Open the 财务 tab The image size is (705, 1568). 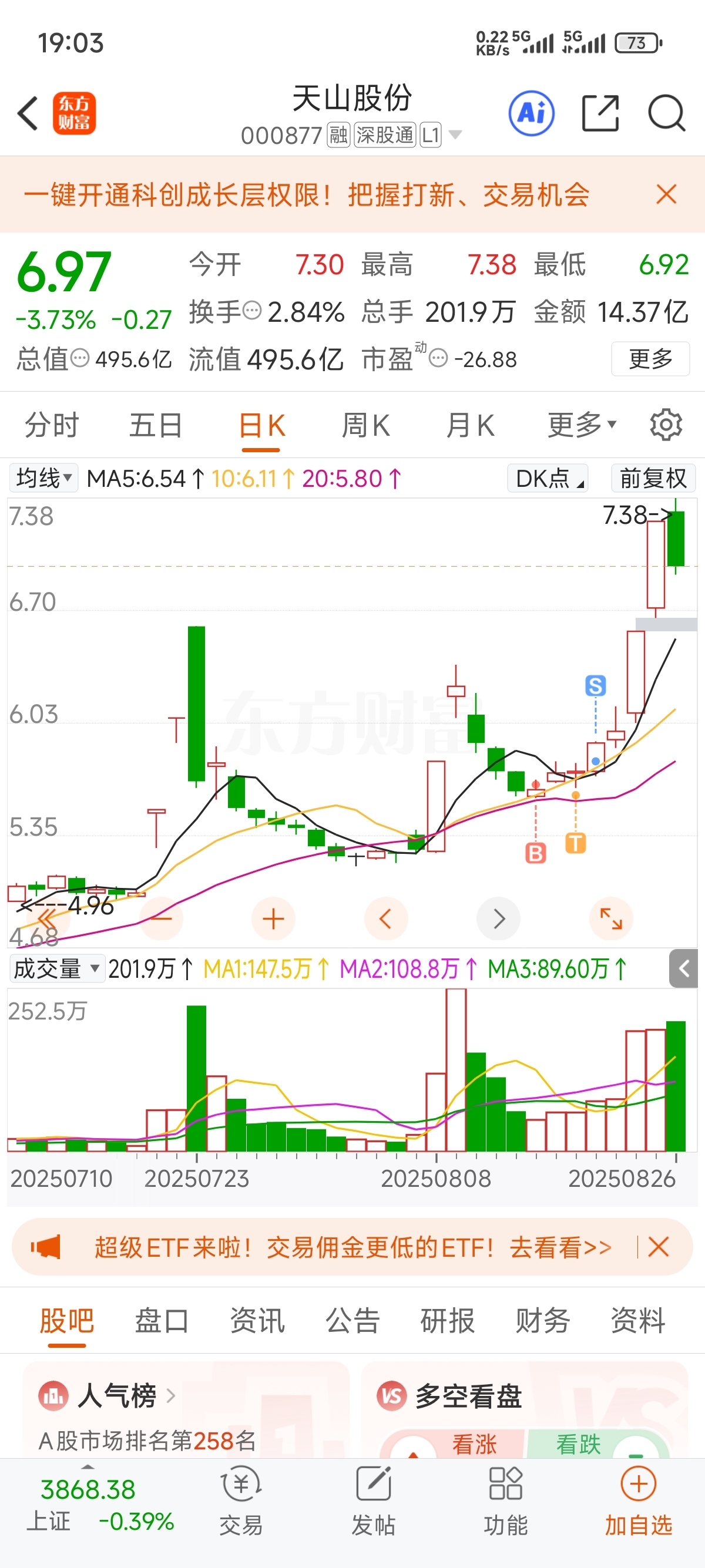coord(542,1321)
